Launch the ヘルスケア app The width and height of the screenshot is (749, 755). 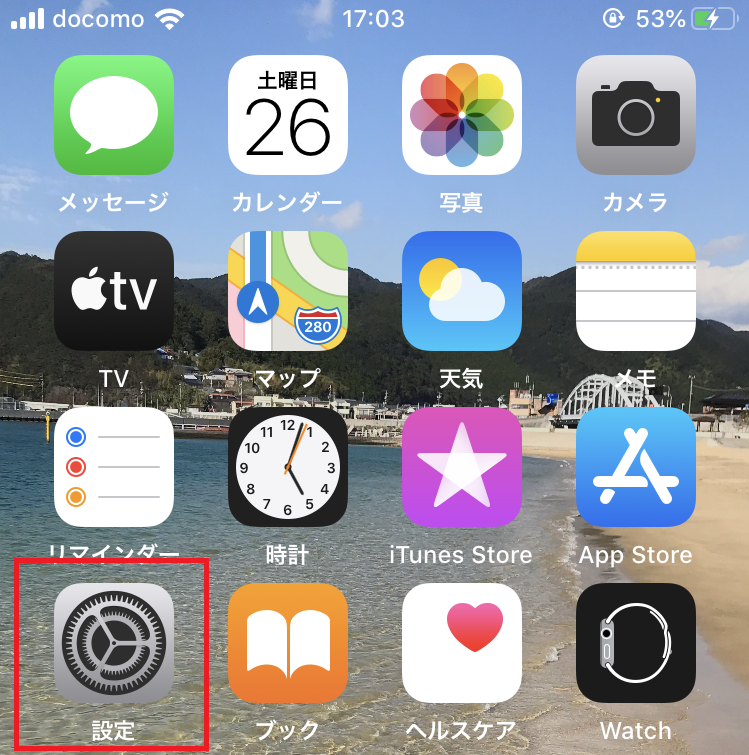(462, 643)
